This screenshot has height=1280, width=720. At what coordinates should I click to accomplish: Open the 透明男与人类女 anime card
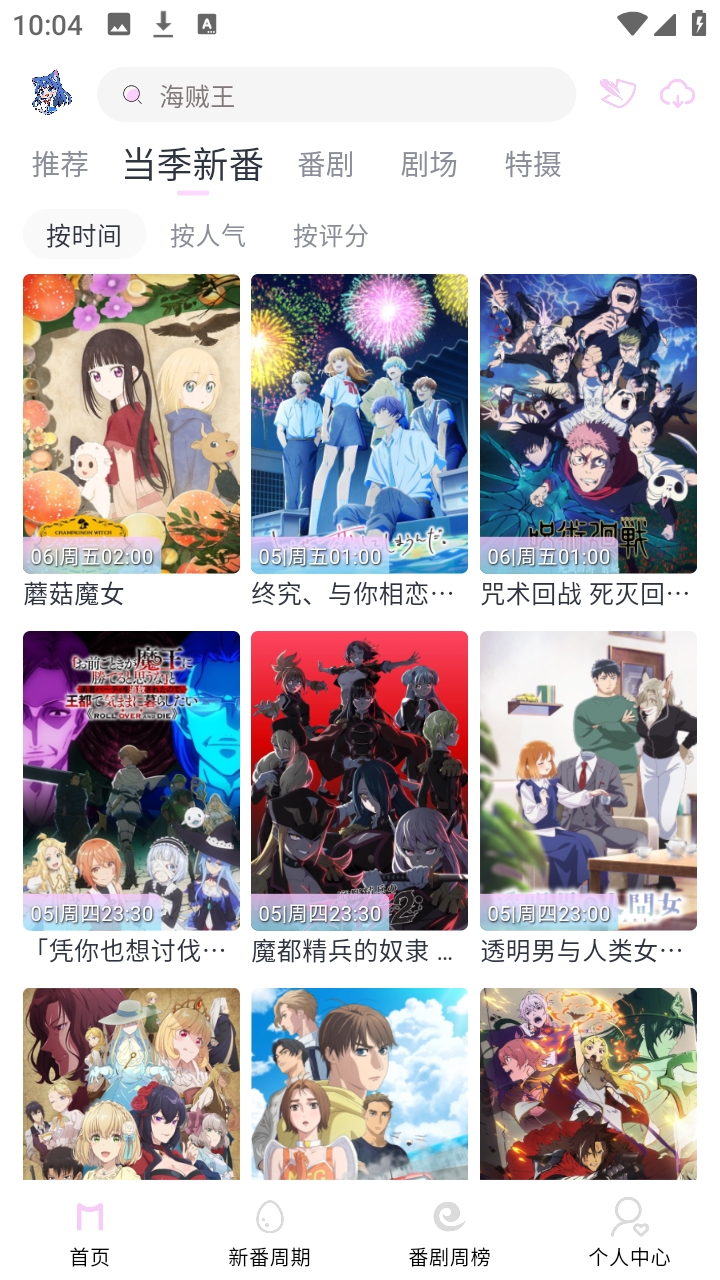[588, 781]
